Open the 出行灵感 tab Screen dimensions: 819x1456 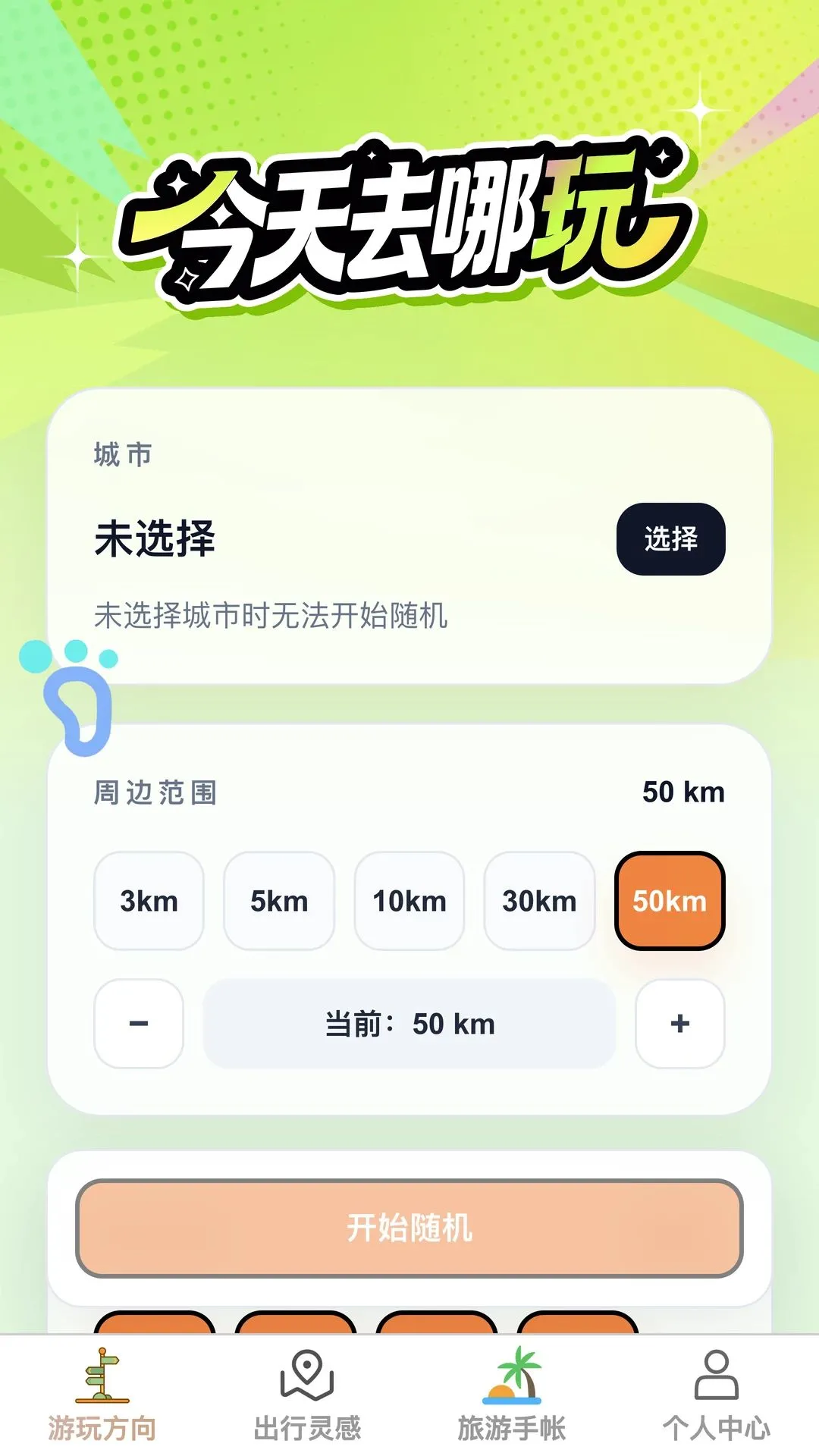(307, 1395)
